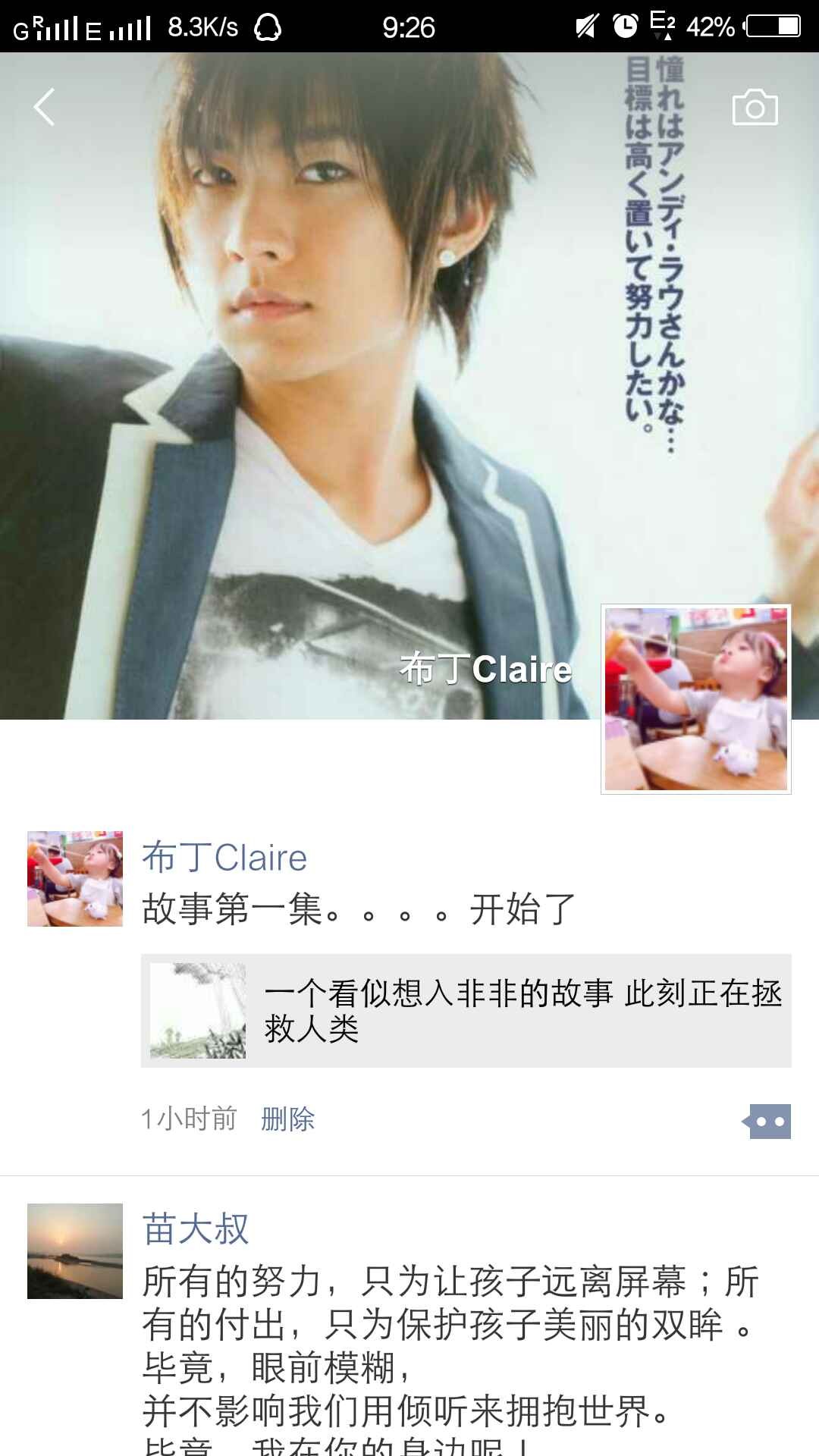The width and height of the screenshot is (819, 1456).
Task: Change the cover photo background
Action: point(303,379)
